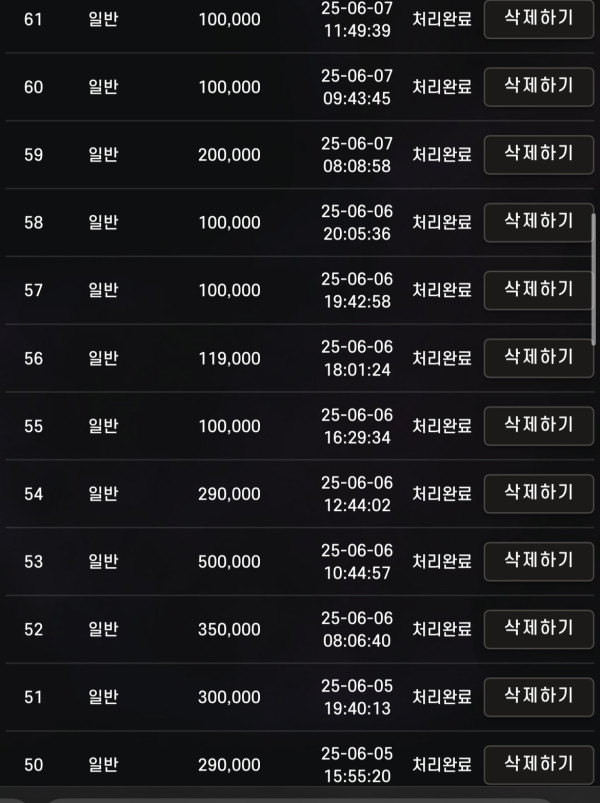This screenshot has height=803, width=600.
Task: Delete row 55 from 16:29:34
Action: click(x=538, y=425)
